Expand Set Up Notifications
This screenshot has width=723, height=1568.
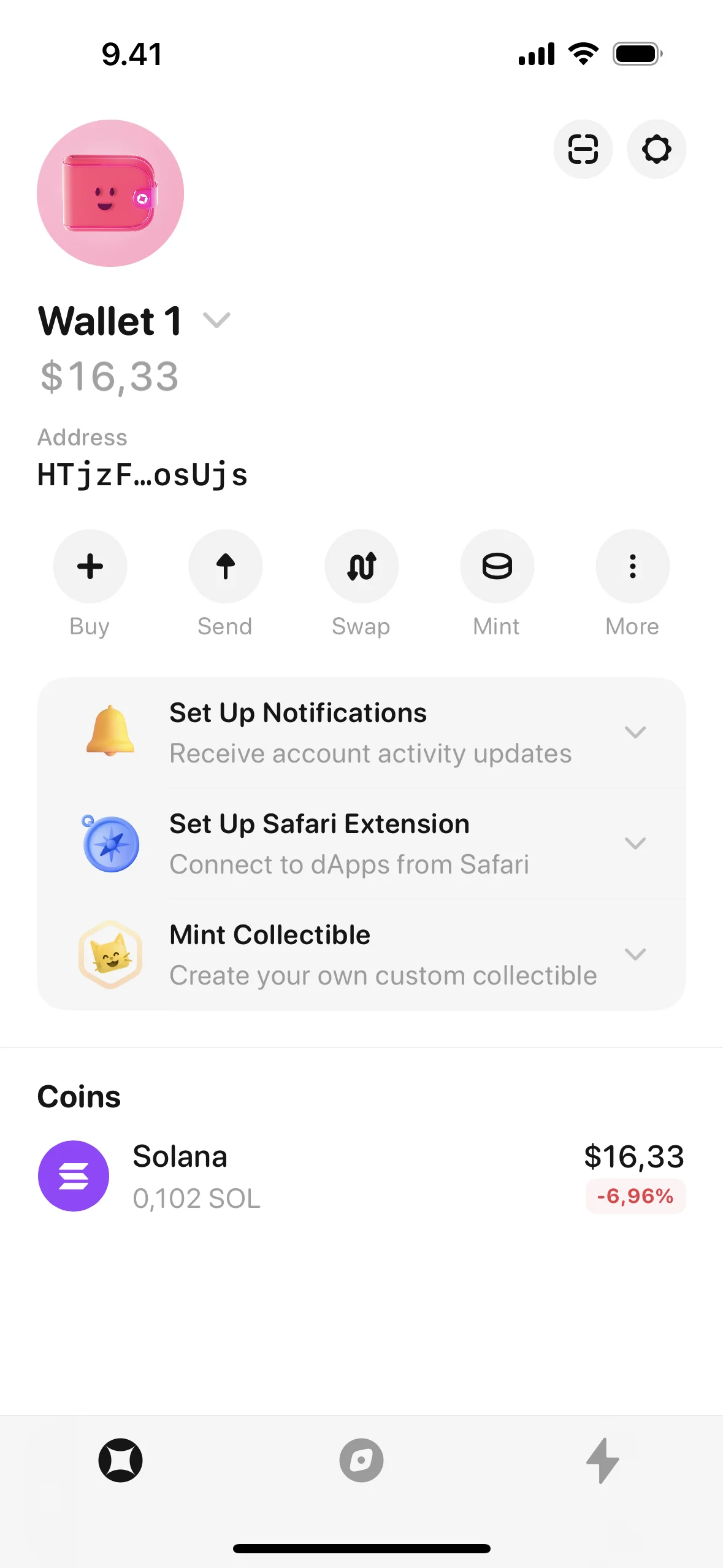[x=635, y=732]
